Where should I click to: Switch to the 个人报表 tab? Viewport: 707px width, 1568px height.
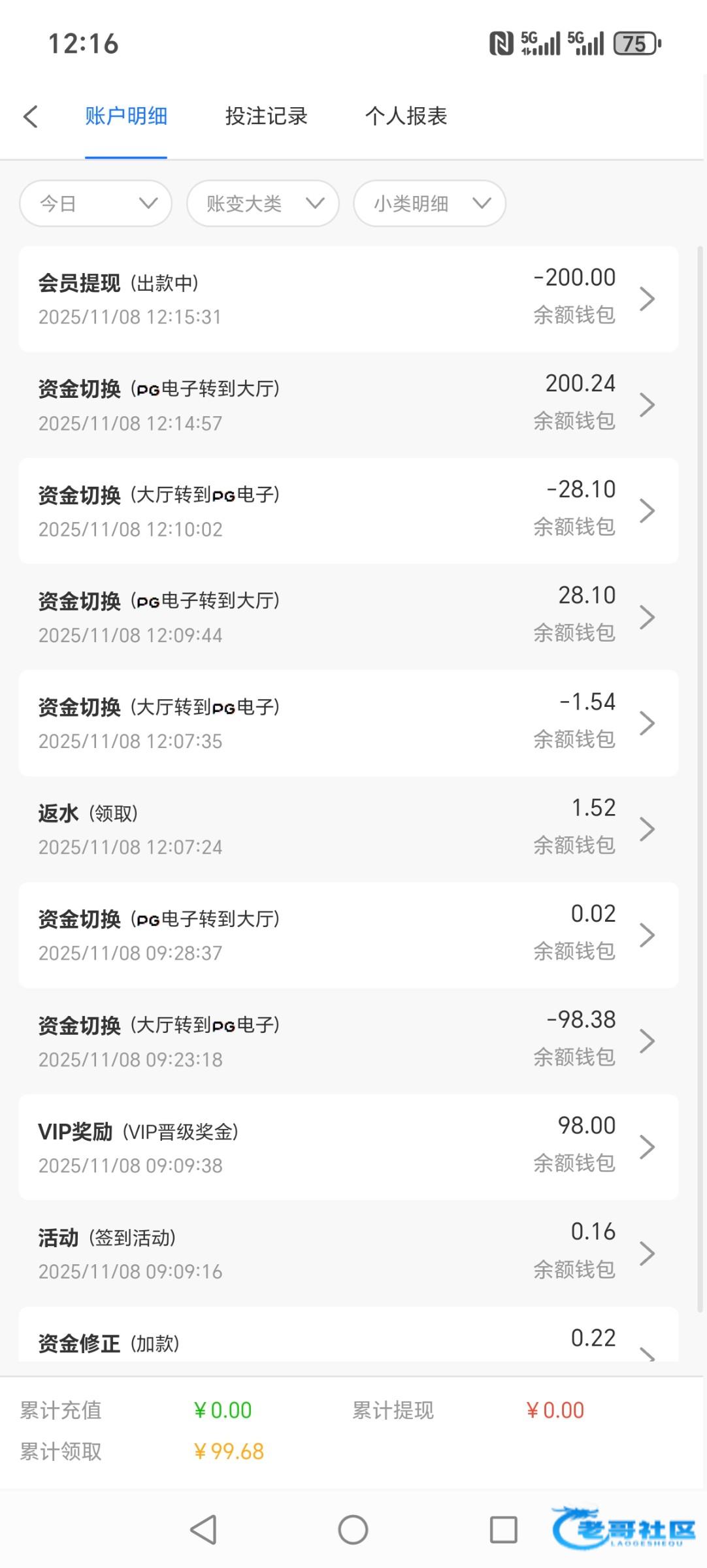pyautogui.click(x=406, y=116)
